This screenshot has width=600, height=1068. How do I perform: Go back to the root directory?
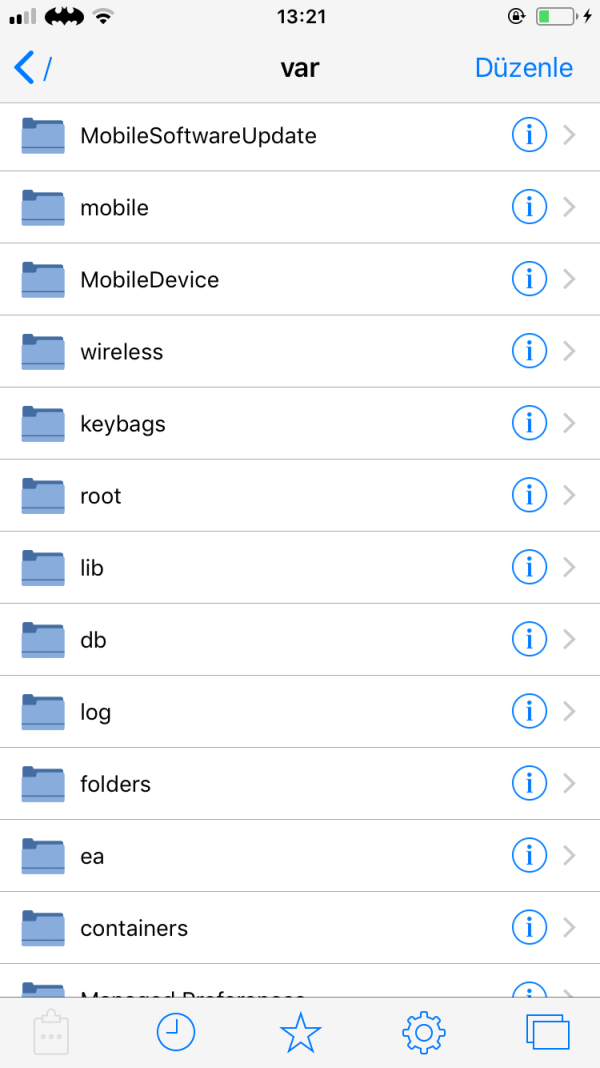(x=32, y=68)
